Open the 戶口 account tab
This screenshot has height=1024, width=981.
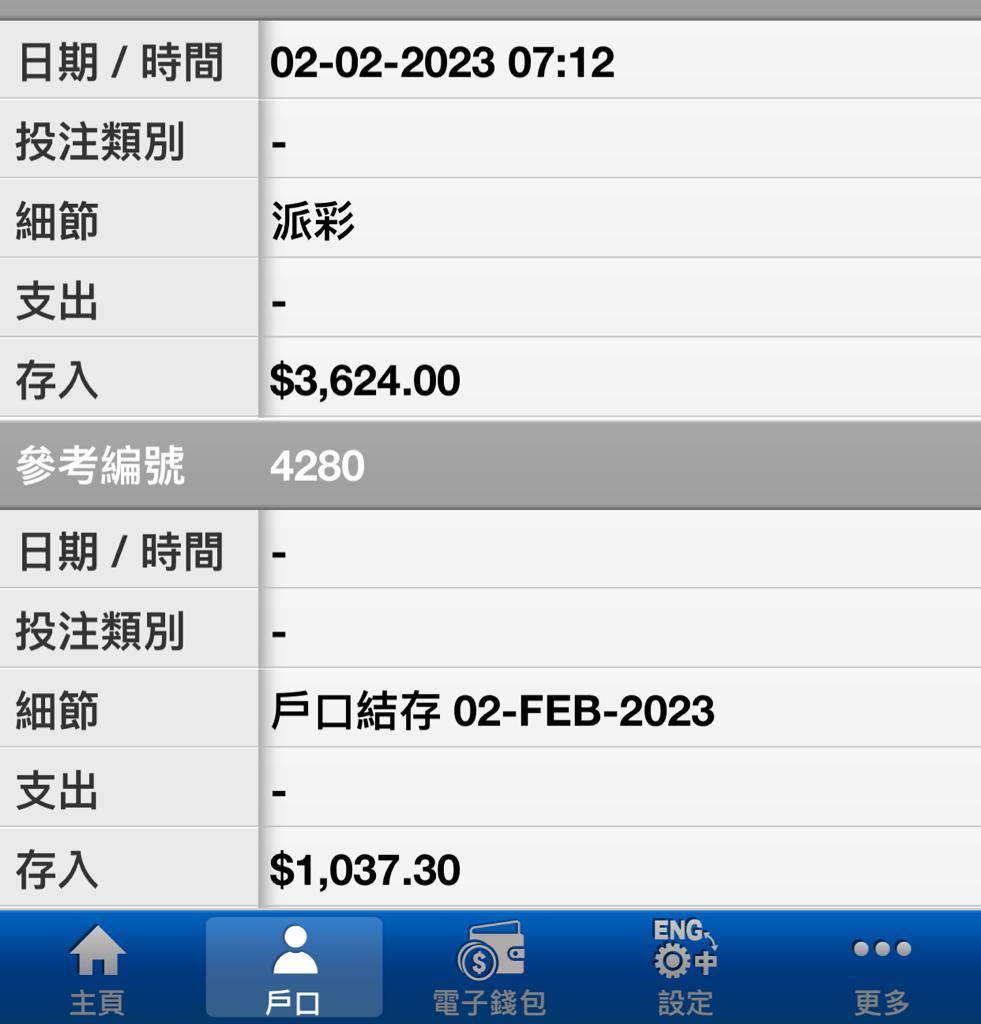294,967
